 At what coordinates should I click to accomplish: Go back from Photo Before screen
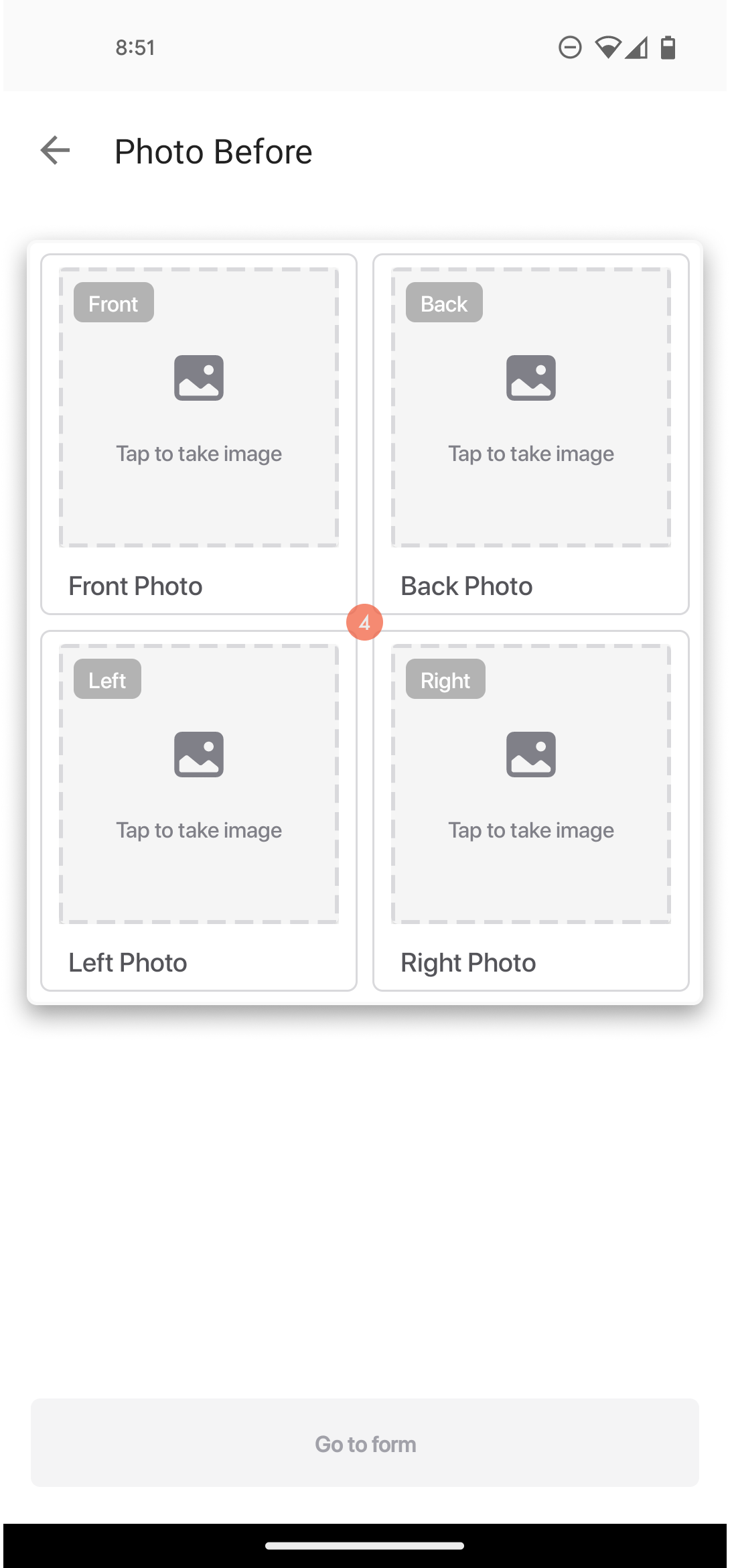(x=55, y=150)
